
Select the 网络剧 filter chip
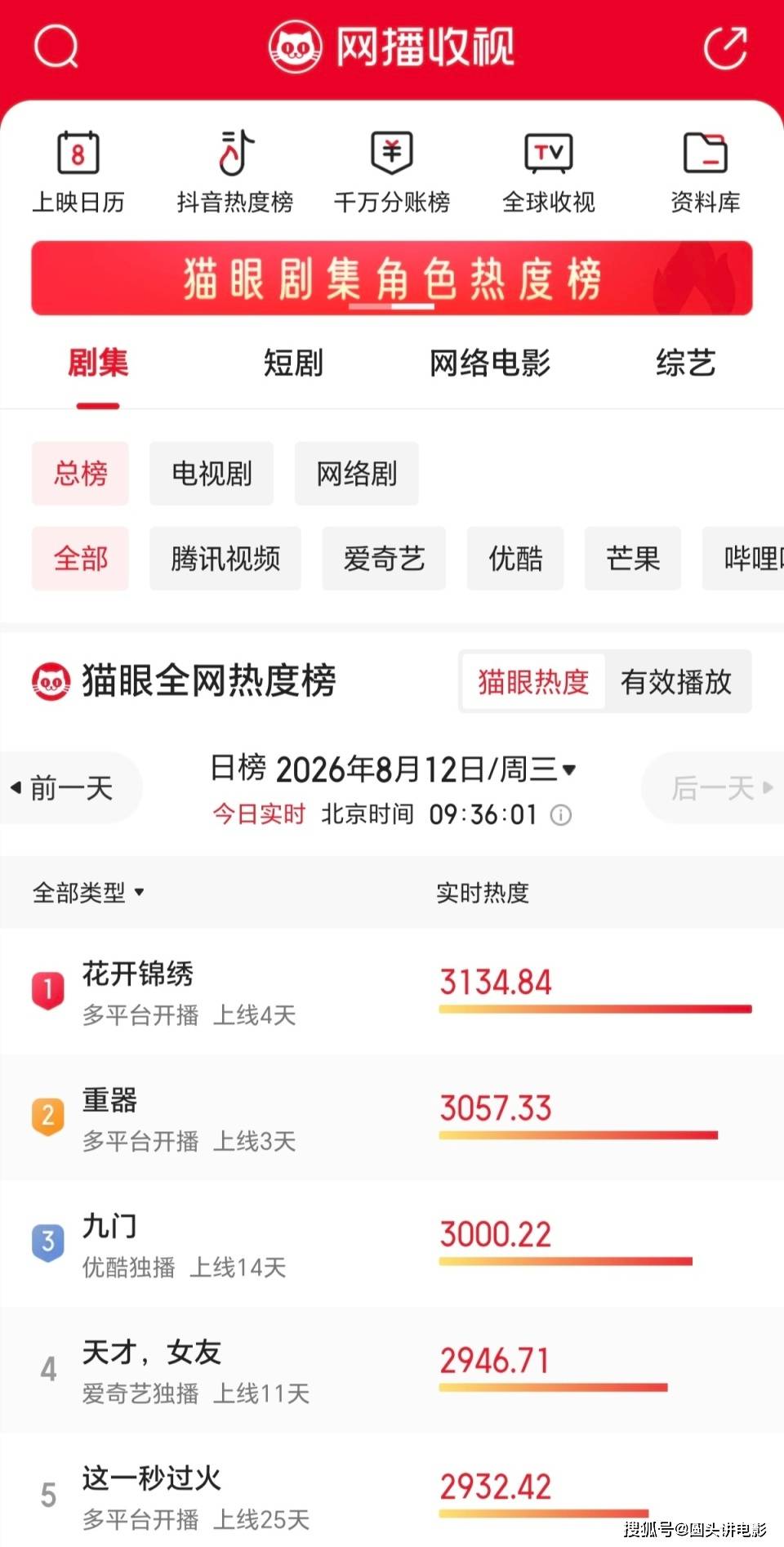tap(357, 474)
